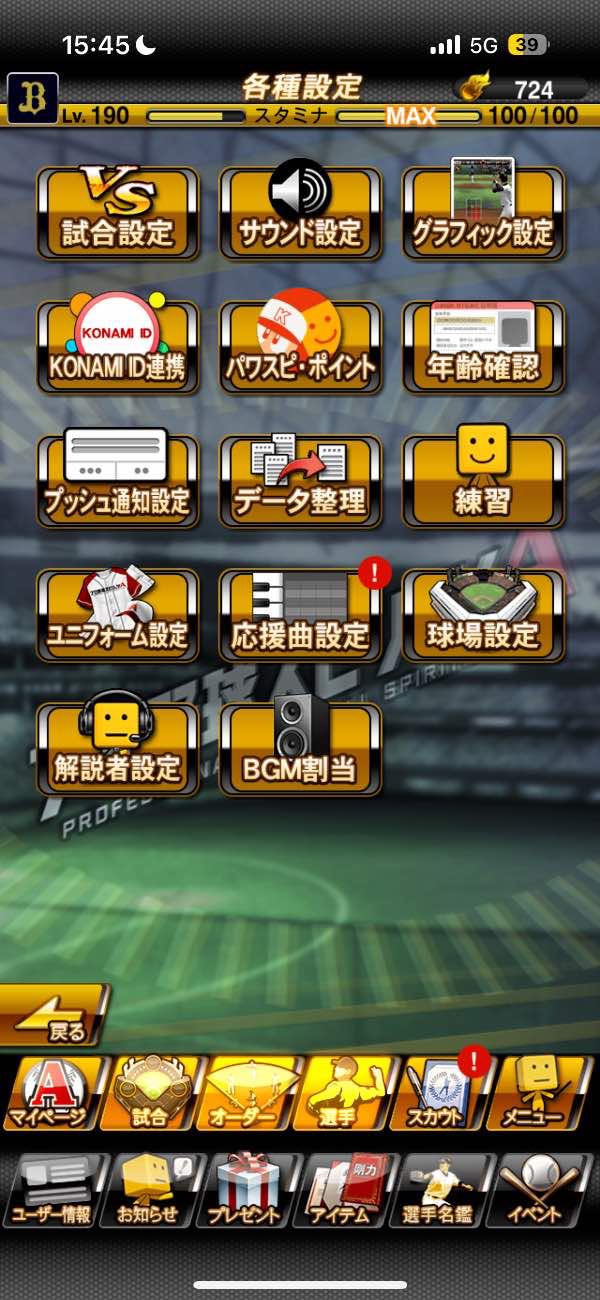The width and height of the screenshot is (600, 1300).
Task: Open お知らせ notices
Action: pos(151,1190)
